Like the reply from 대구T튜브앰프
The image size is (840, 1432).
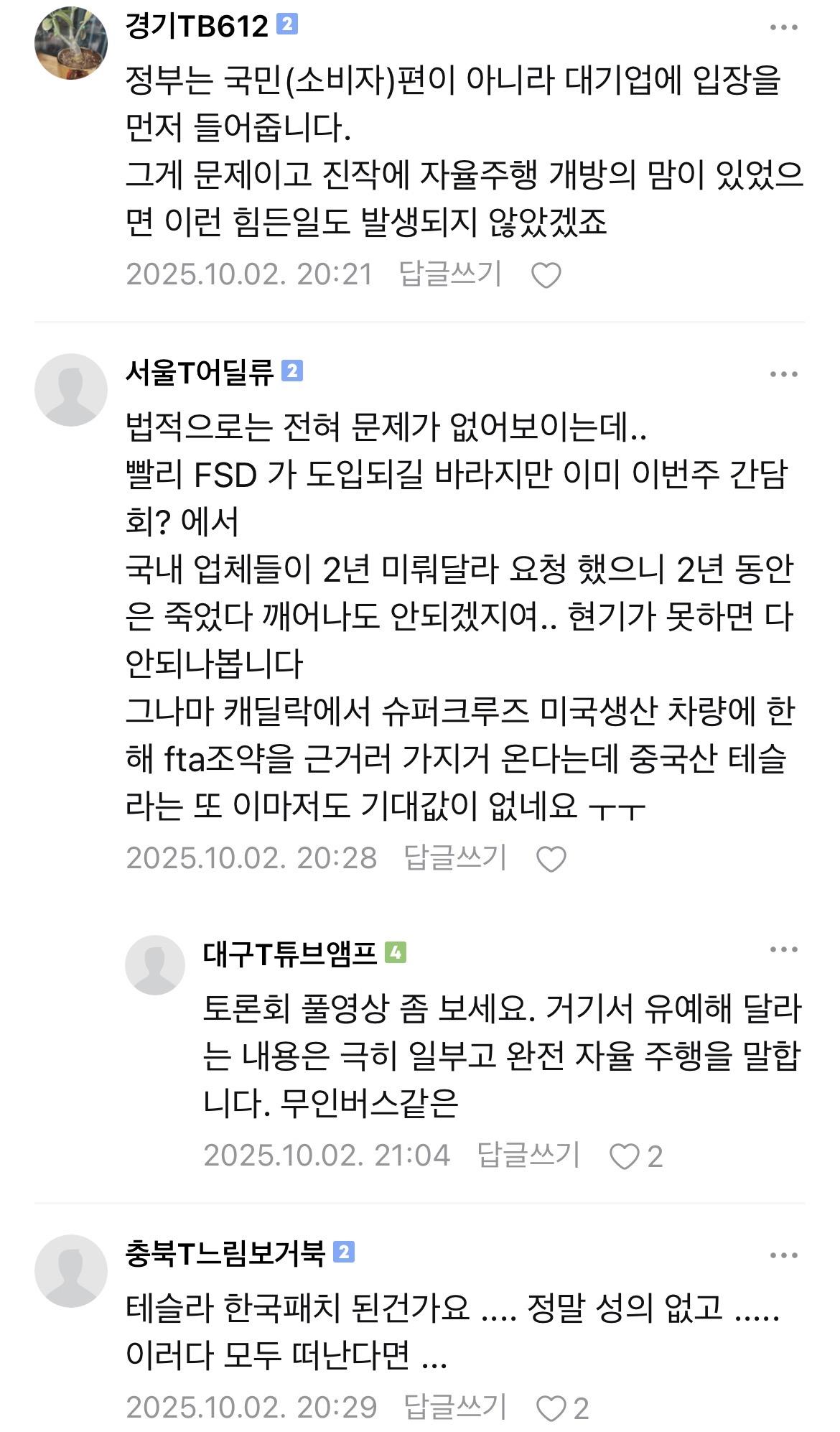point(624,1157)
